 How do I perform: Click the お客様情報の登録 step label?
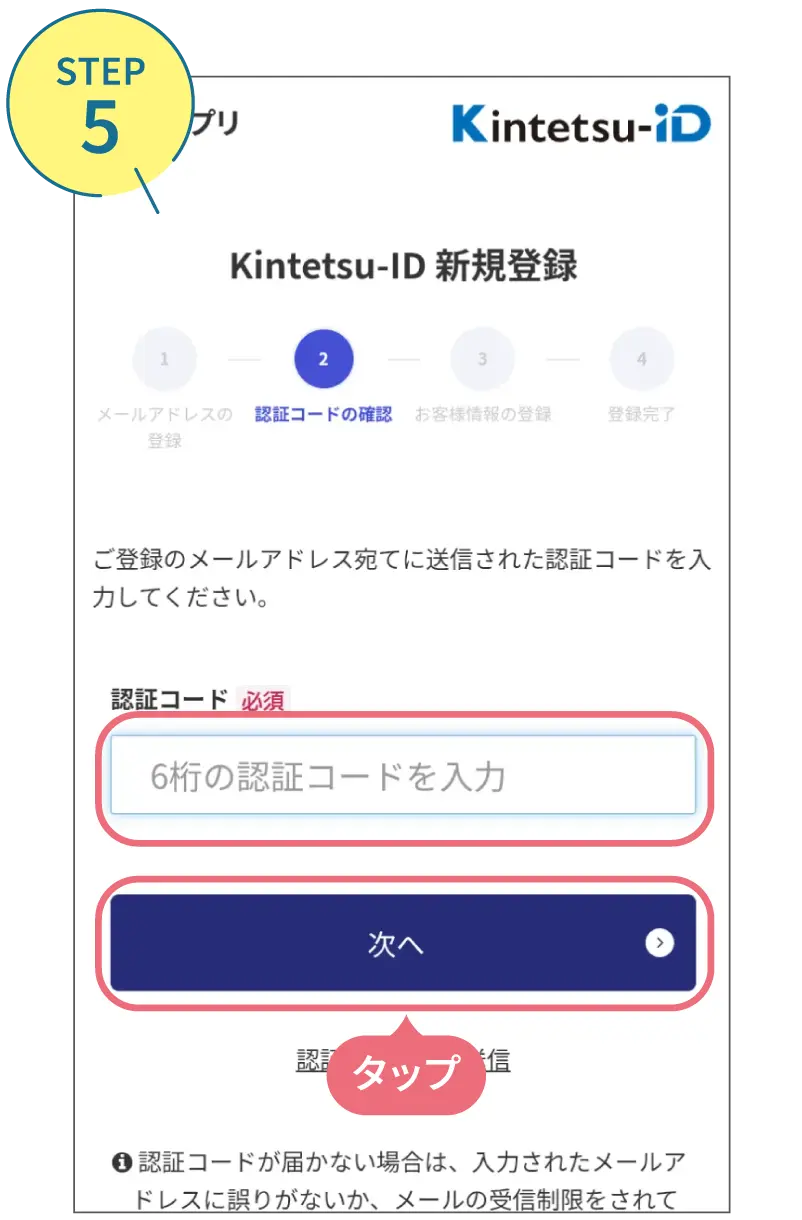[x=482, y=411]
